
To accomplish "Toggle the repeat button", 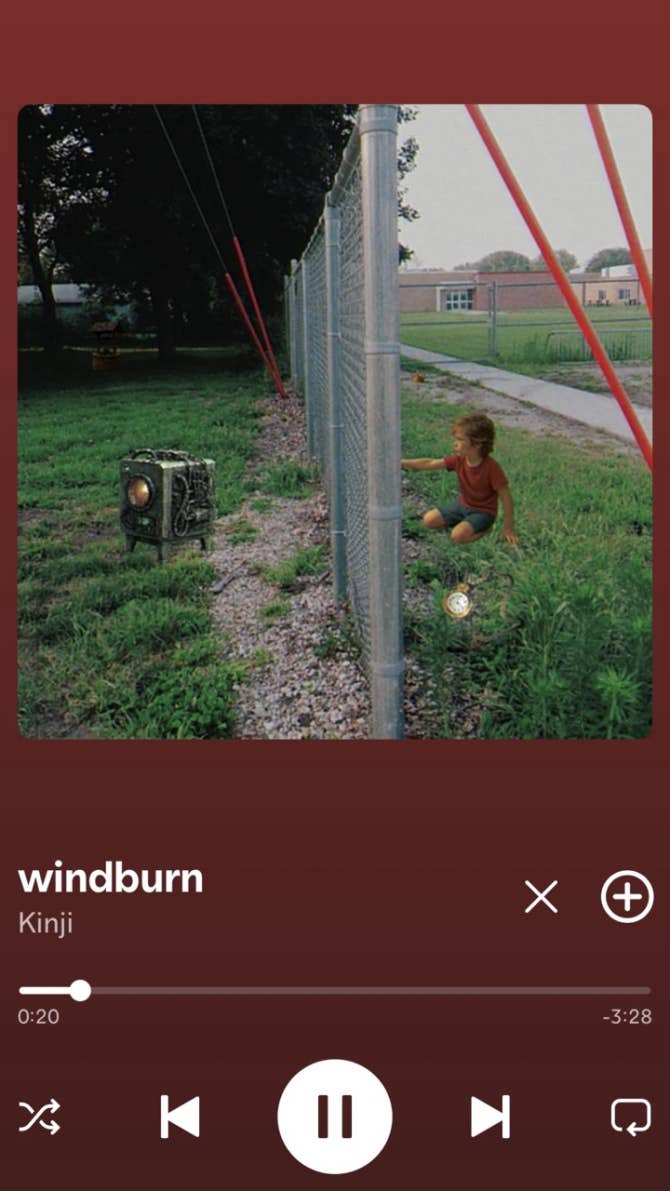I will [x=630, y=1117].
